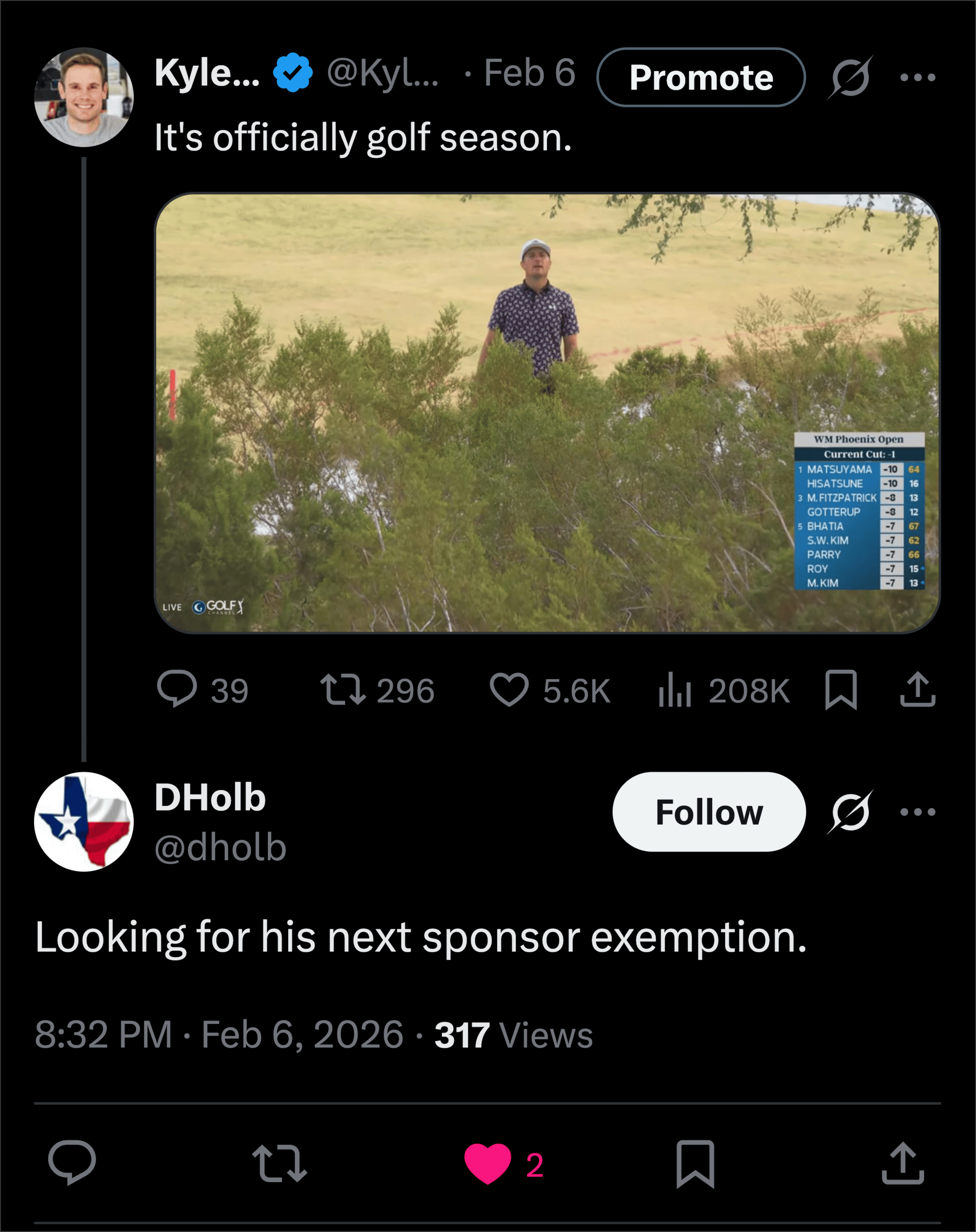The image size is (976, 1232).
Task: Repost DHolb's sponsor exemption reply
Action: pos(280,1162)
